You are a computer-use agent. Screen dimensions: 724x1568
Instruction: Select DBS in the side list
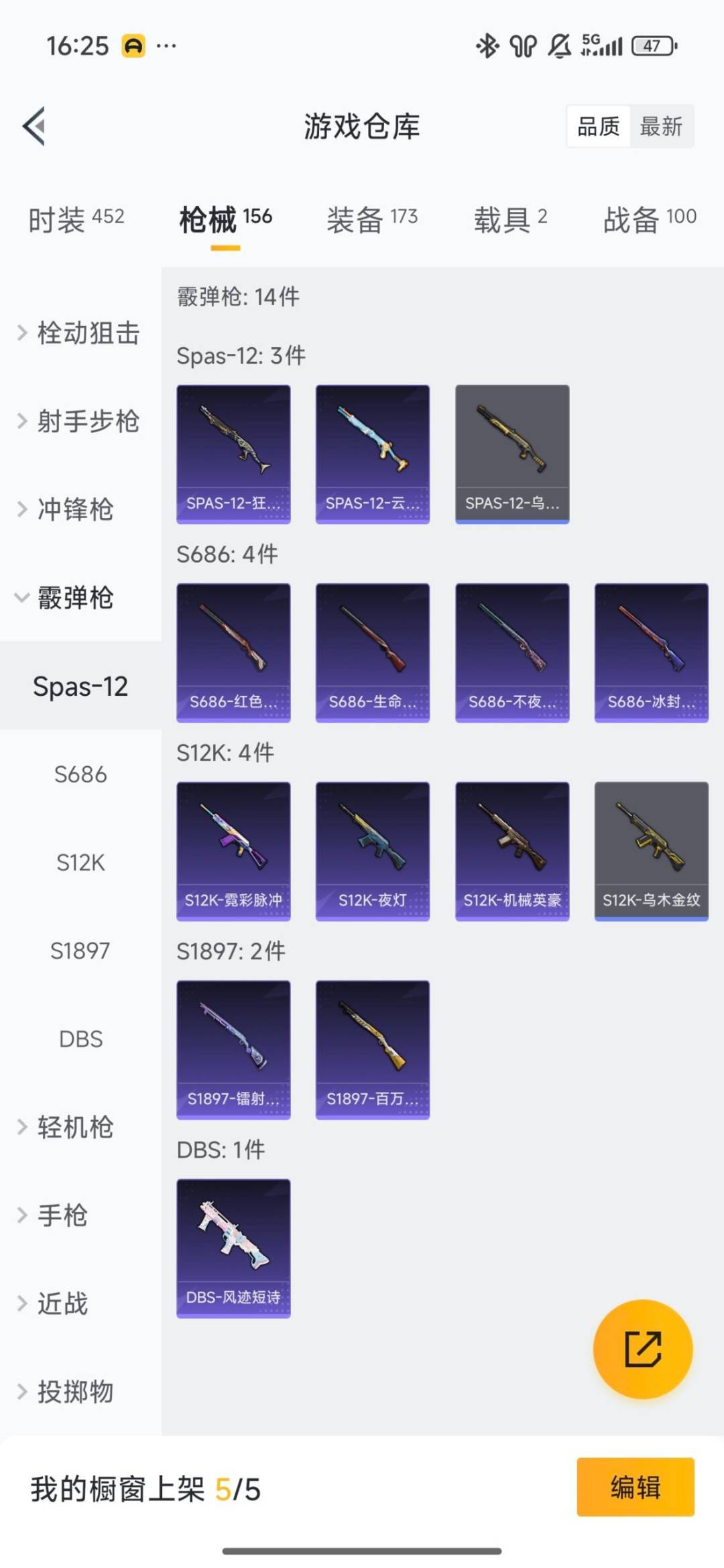[80, 1038]
